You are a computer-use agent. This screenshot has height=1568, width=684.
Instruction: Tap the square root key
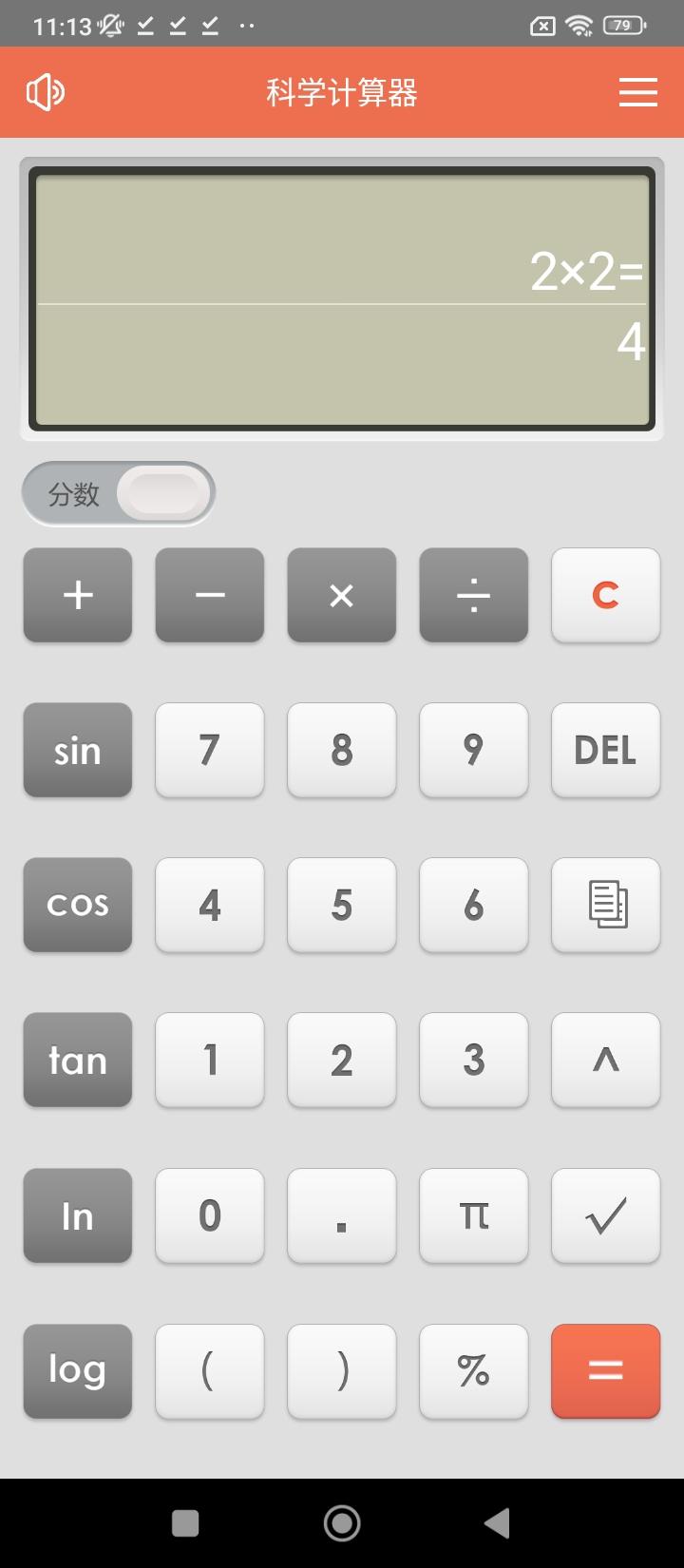pyautogui.click(x=605, y=1215)
